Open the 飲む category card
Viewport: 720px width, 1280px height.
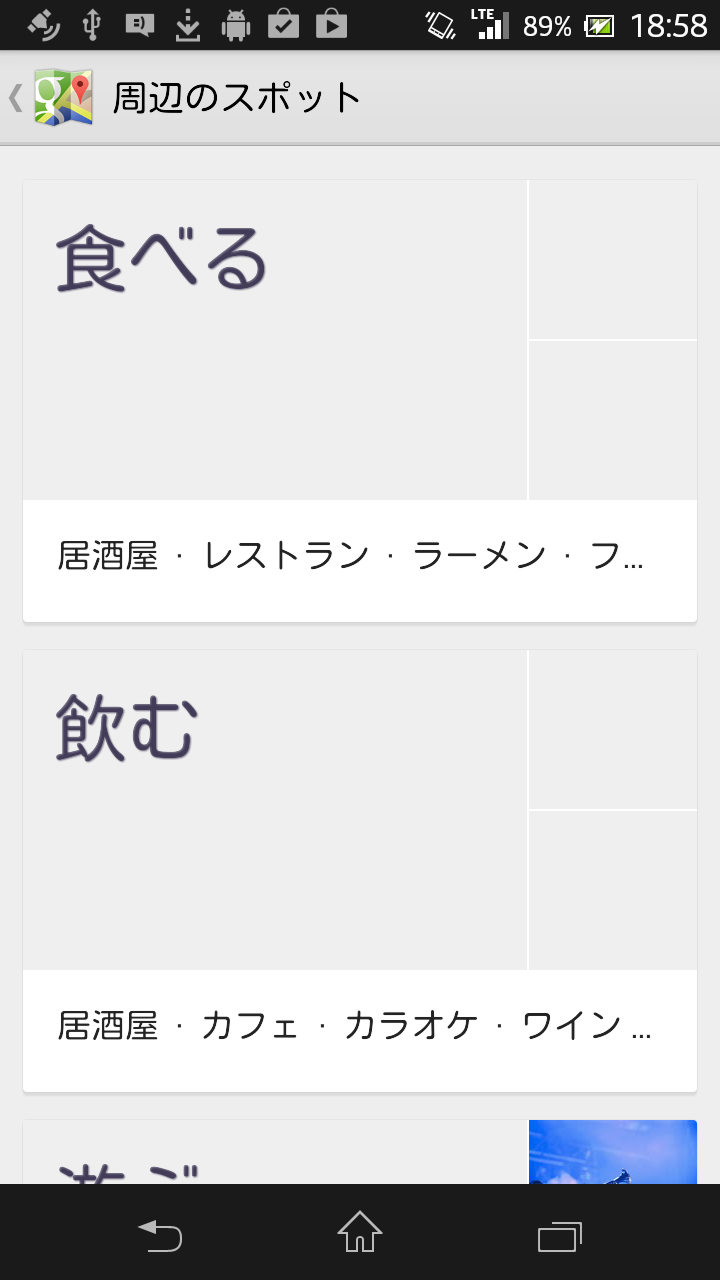coord(360,871)
